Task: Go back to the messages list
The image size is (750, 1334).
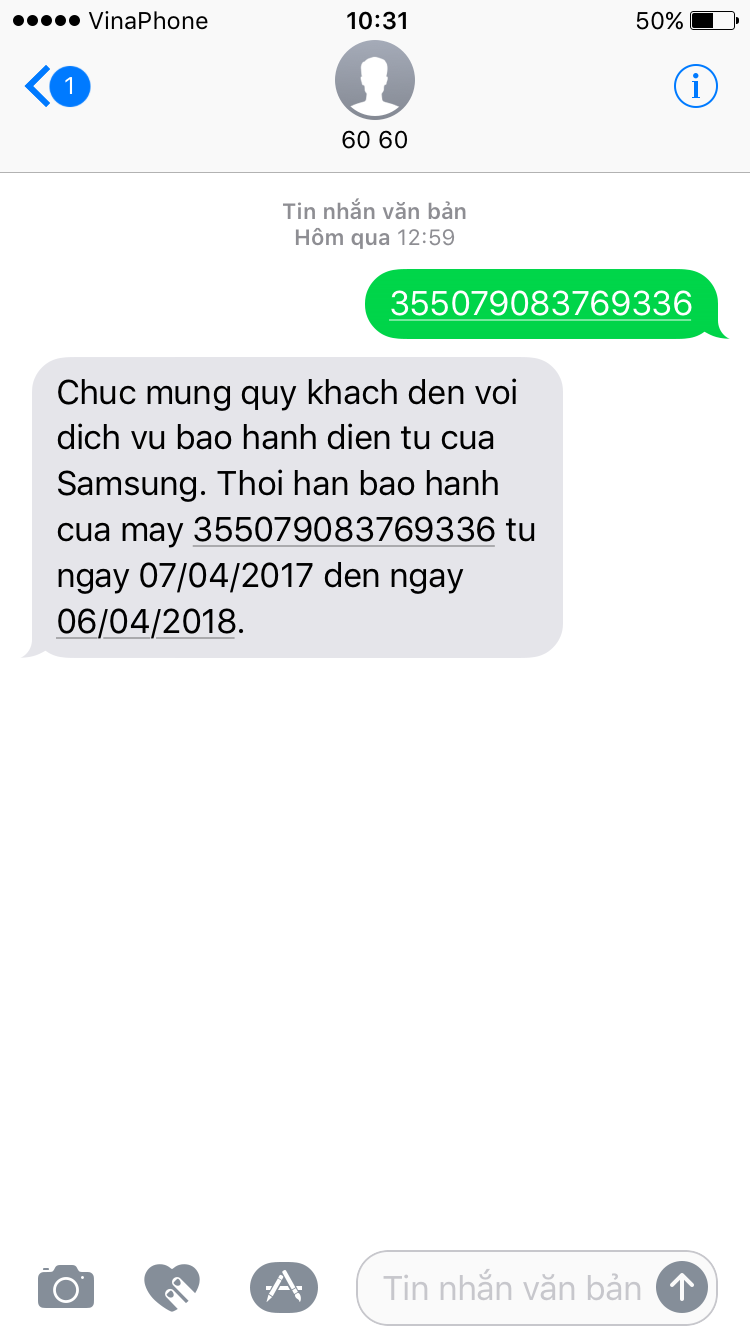Action: pos(55,88)
